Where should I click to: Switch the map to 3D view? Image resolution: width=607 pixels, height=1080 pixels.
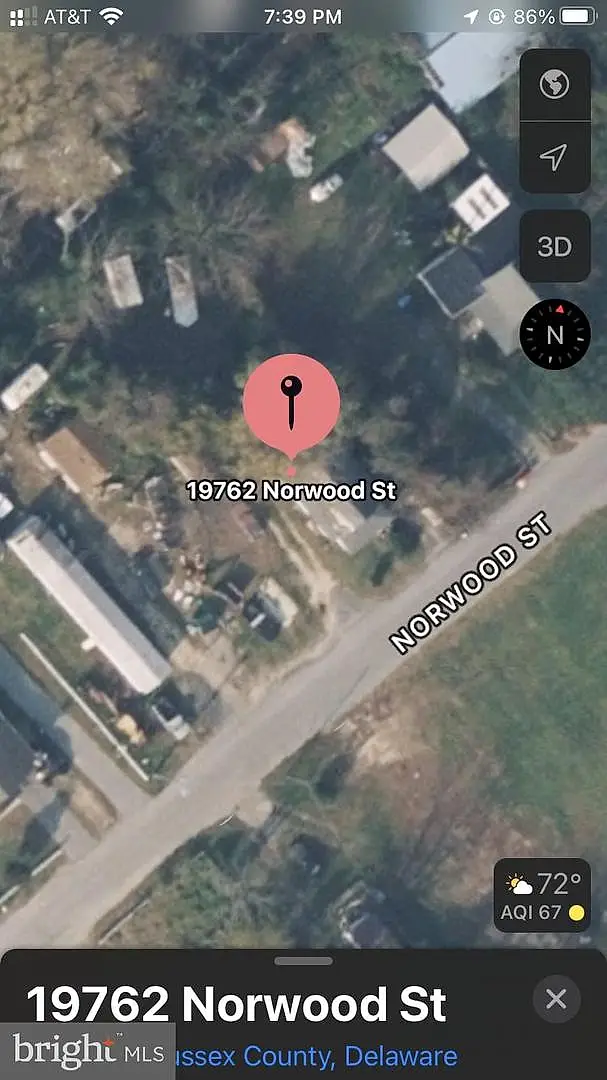555,247
